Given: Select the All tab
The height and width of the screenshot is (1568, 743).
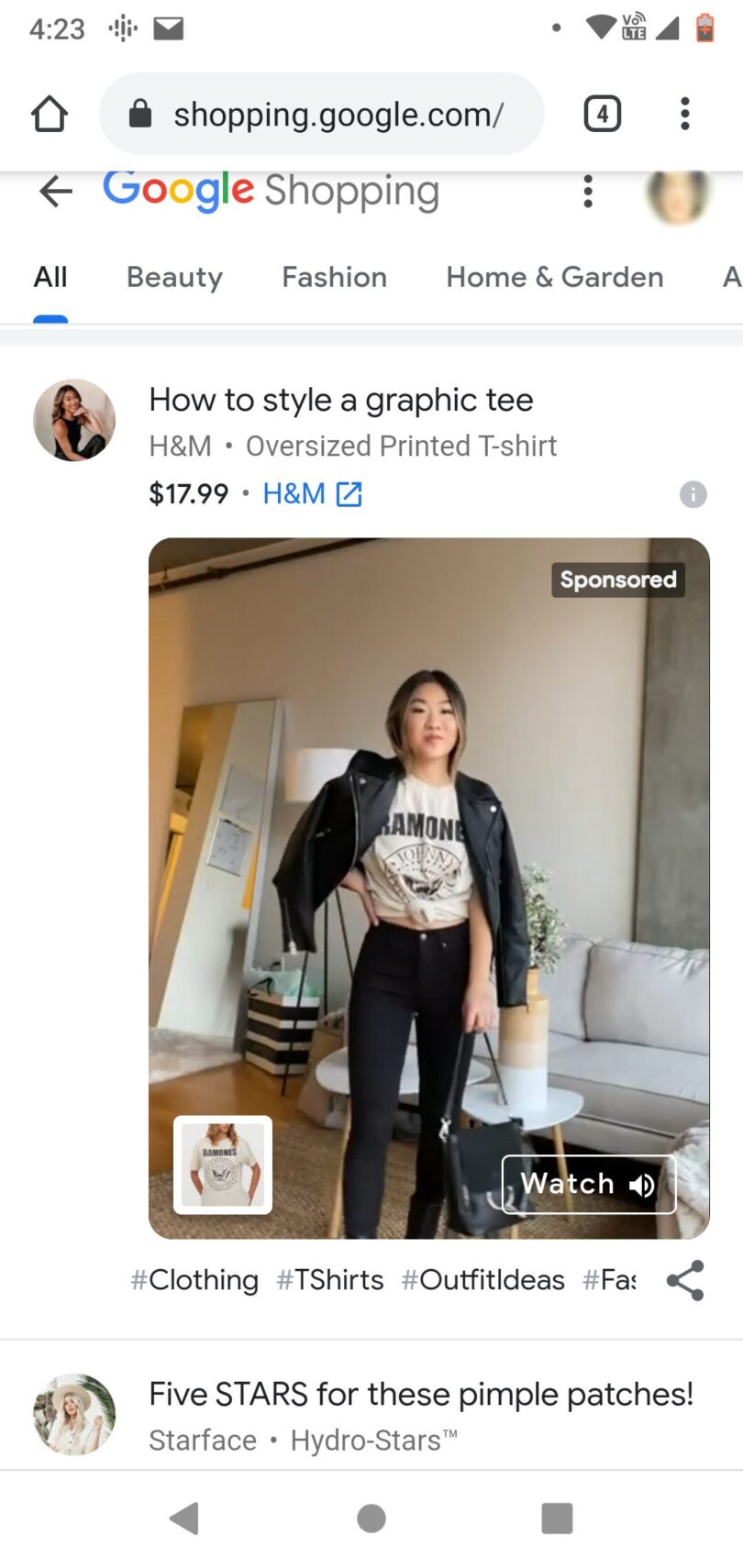Looking at the screenshot, I should click(50, 277).
